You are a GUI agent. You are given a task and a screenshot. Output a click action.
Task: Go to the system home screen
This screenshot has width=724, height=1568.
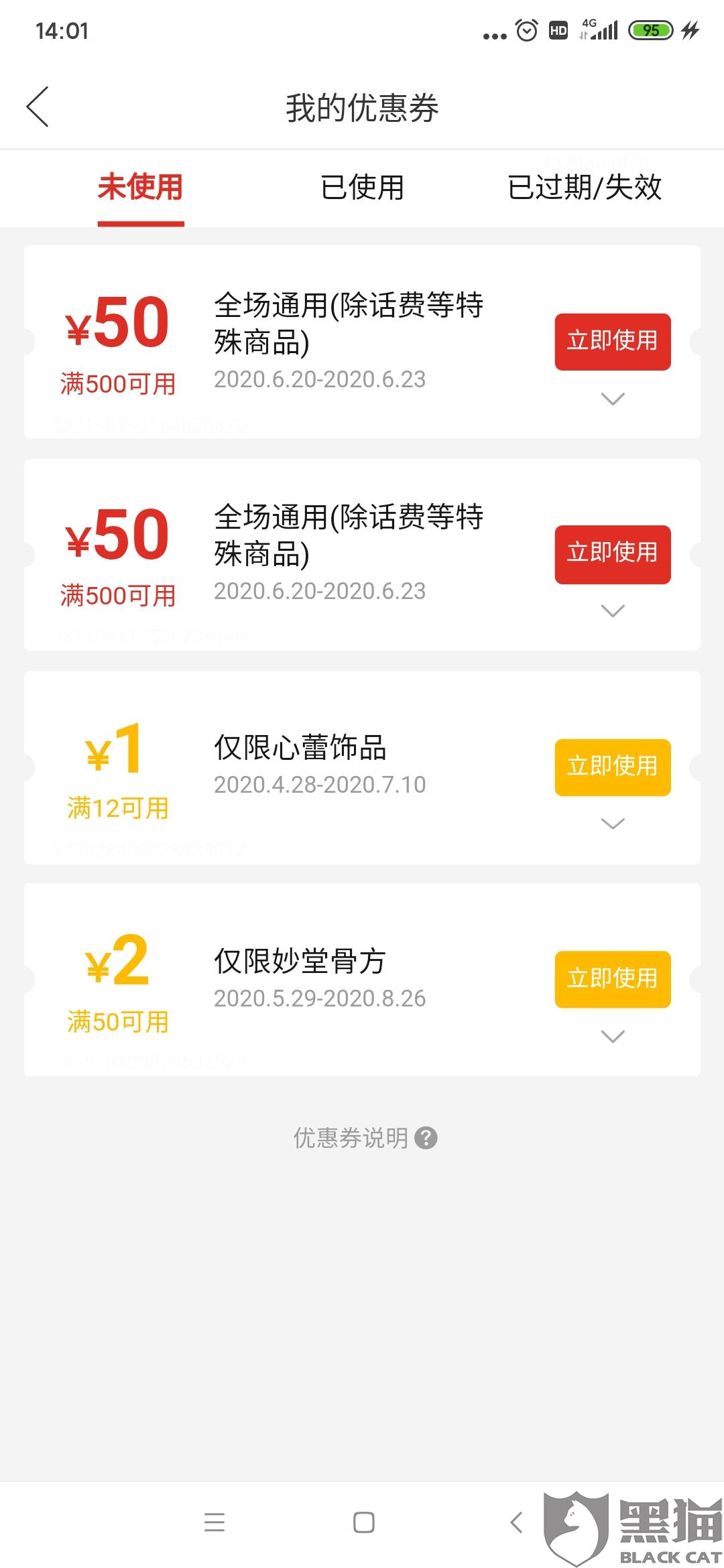point(363,1522)
